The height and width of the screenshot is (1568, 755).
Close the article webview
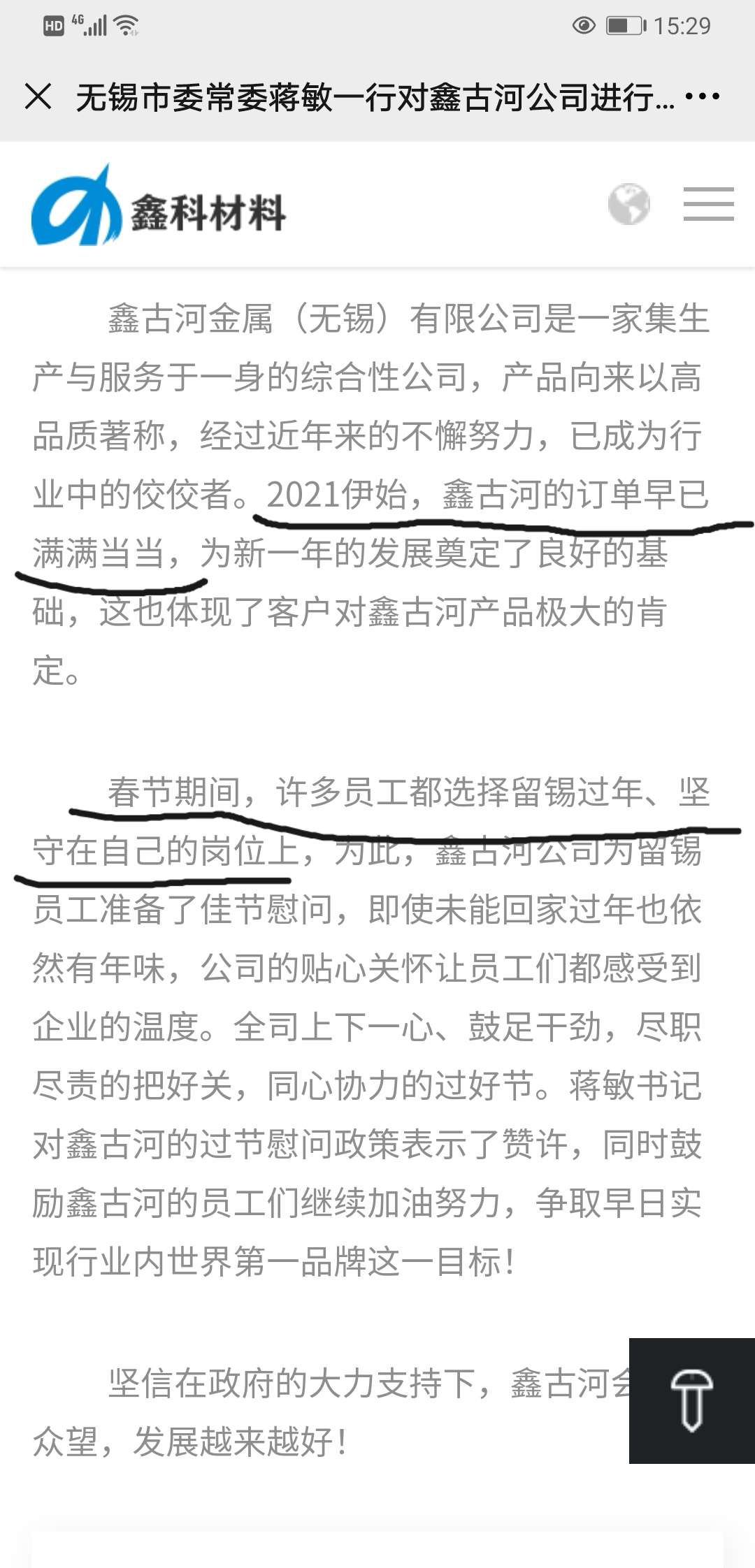pyautogui.click(x=38, y=96)
